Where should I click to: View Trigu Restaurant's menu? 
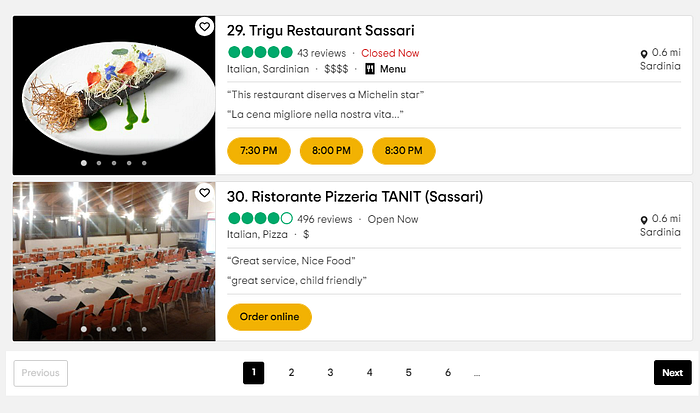pos(386,69)
